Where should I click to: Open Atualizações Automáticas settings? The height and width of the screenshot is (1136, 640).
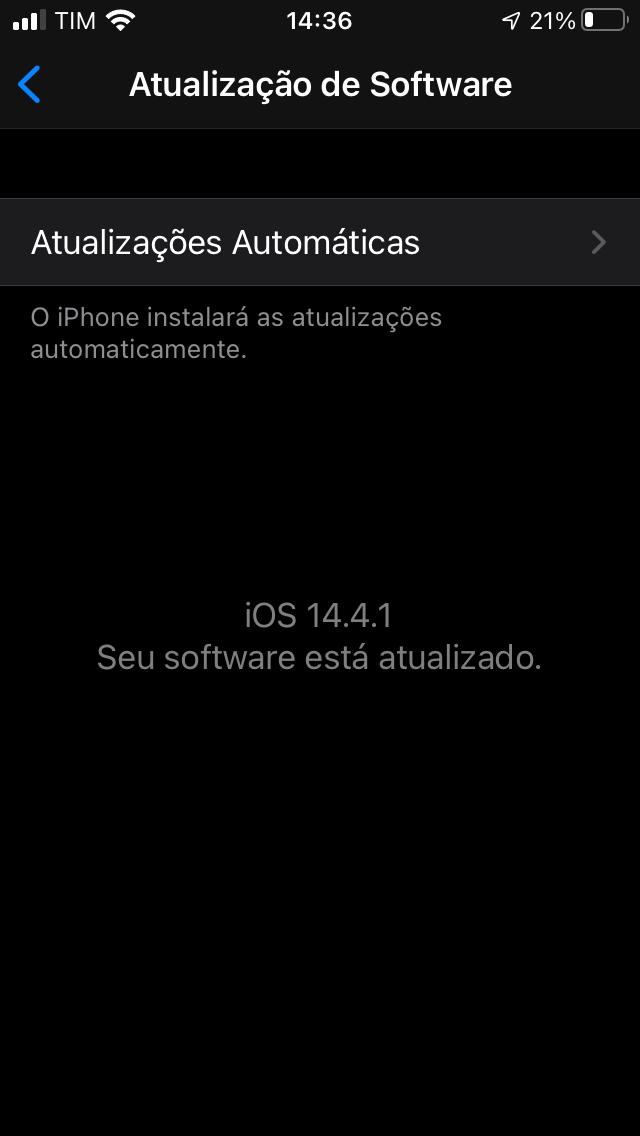[x=320, y=242]
